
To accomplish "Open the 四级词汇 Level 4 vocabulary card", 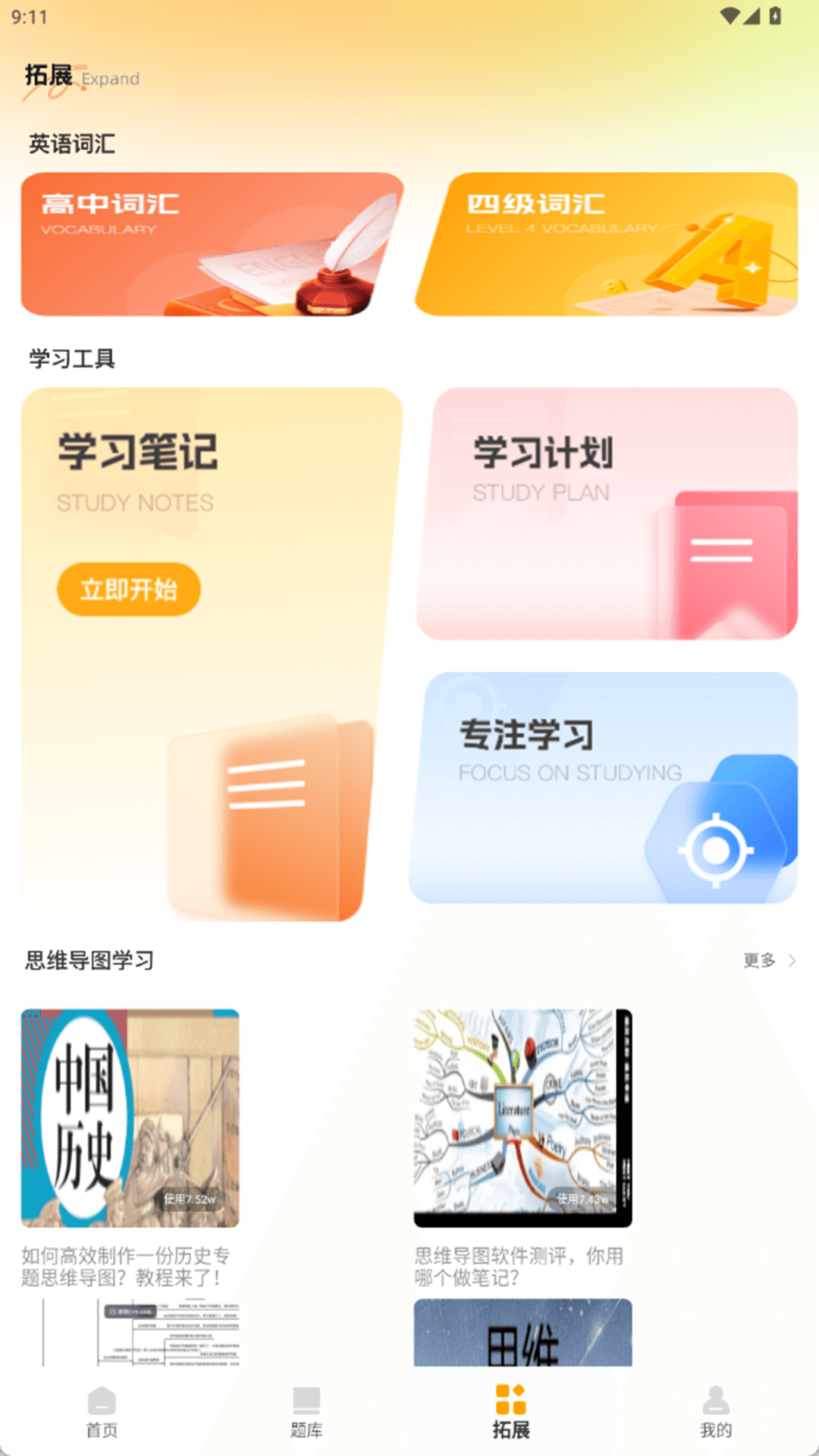I will coord(607,243).
